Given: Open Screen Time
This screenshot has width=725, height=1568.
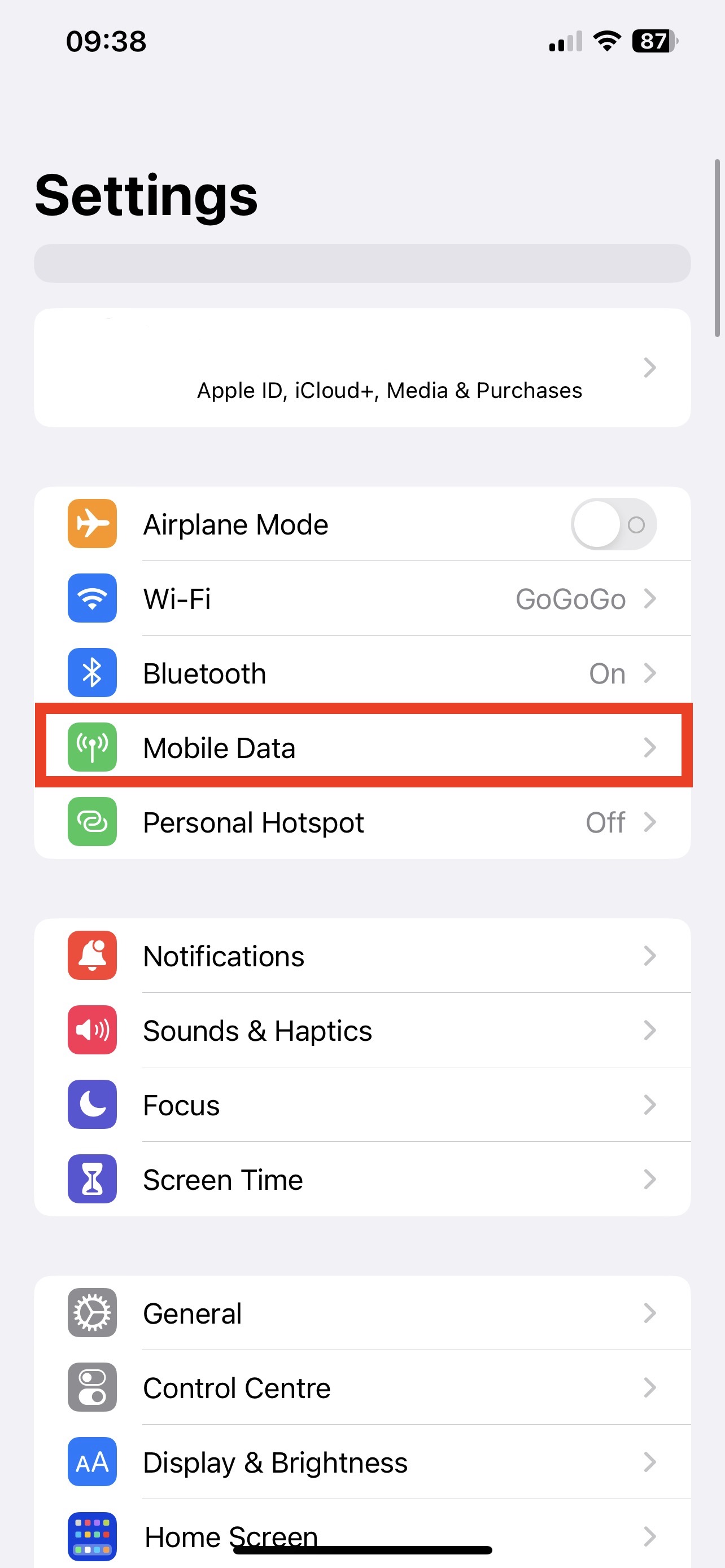Looking at the screenshot, I should (x=362, y=1180).
